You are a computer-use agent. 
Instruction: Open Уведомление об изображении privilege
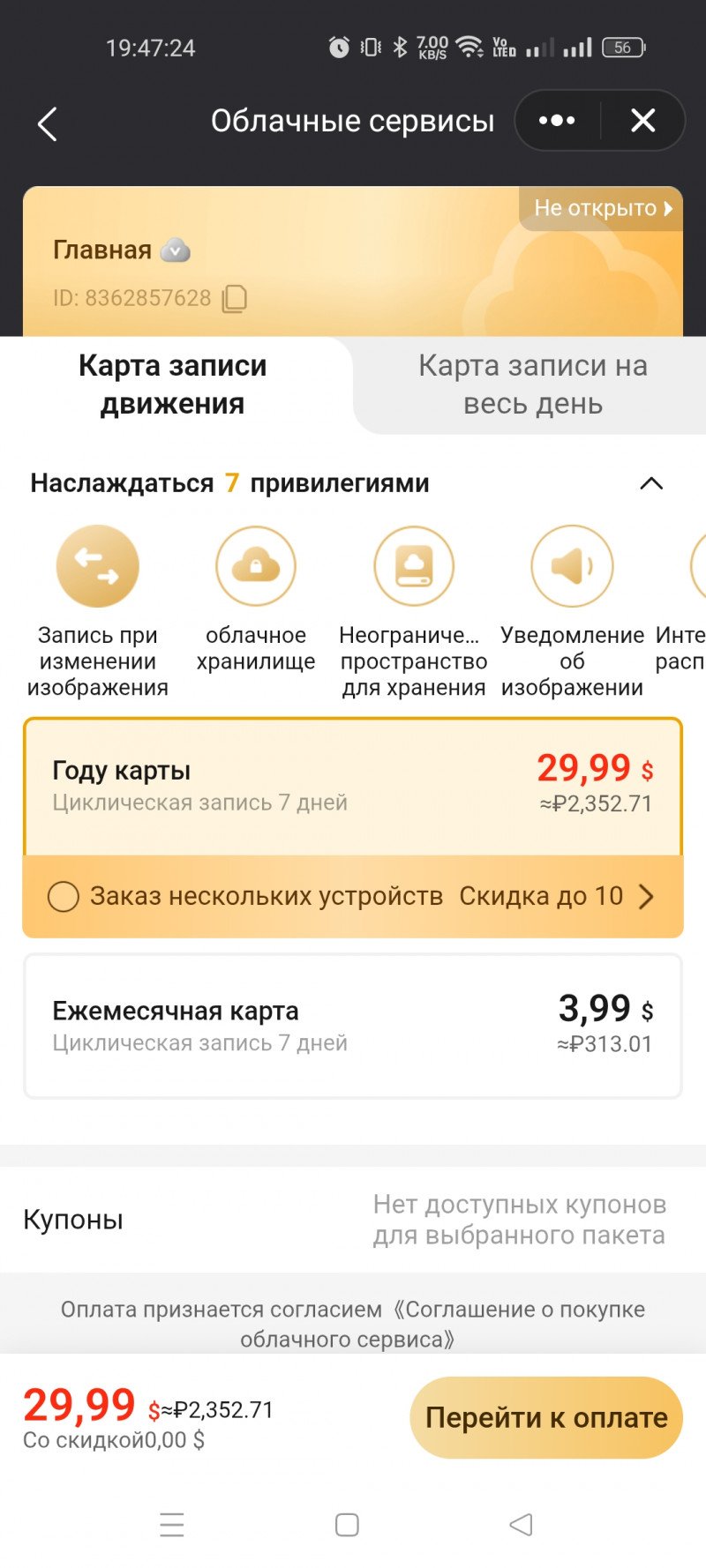[x=572, y=567]
